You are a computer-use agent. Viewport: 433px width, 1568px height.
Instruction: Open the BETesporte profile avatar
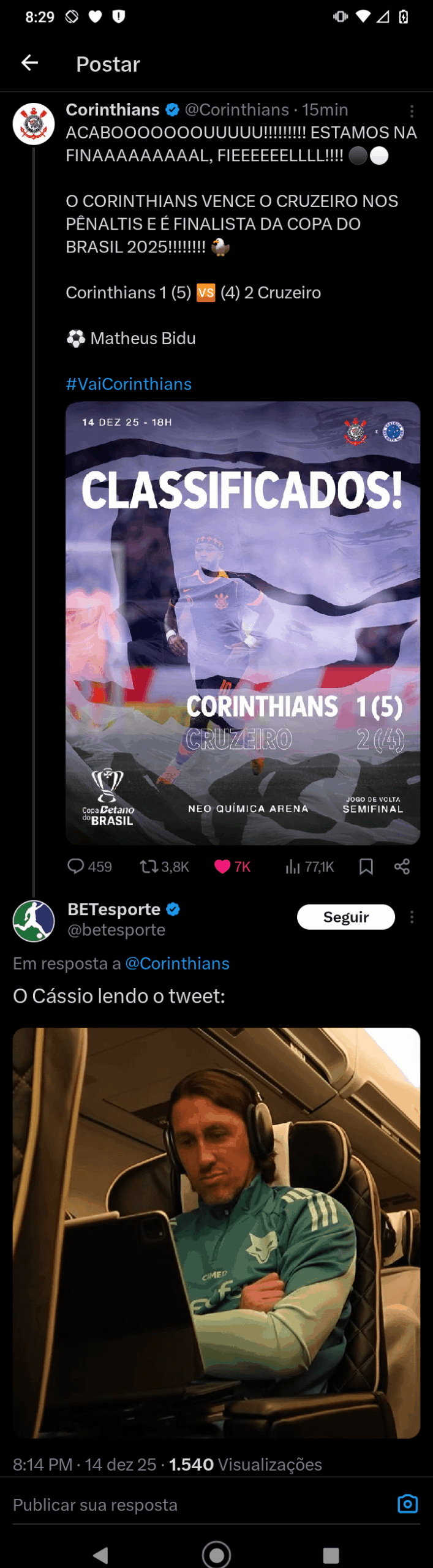coord(34,921)
